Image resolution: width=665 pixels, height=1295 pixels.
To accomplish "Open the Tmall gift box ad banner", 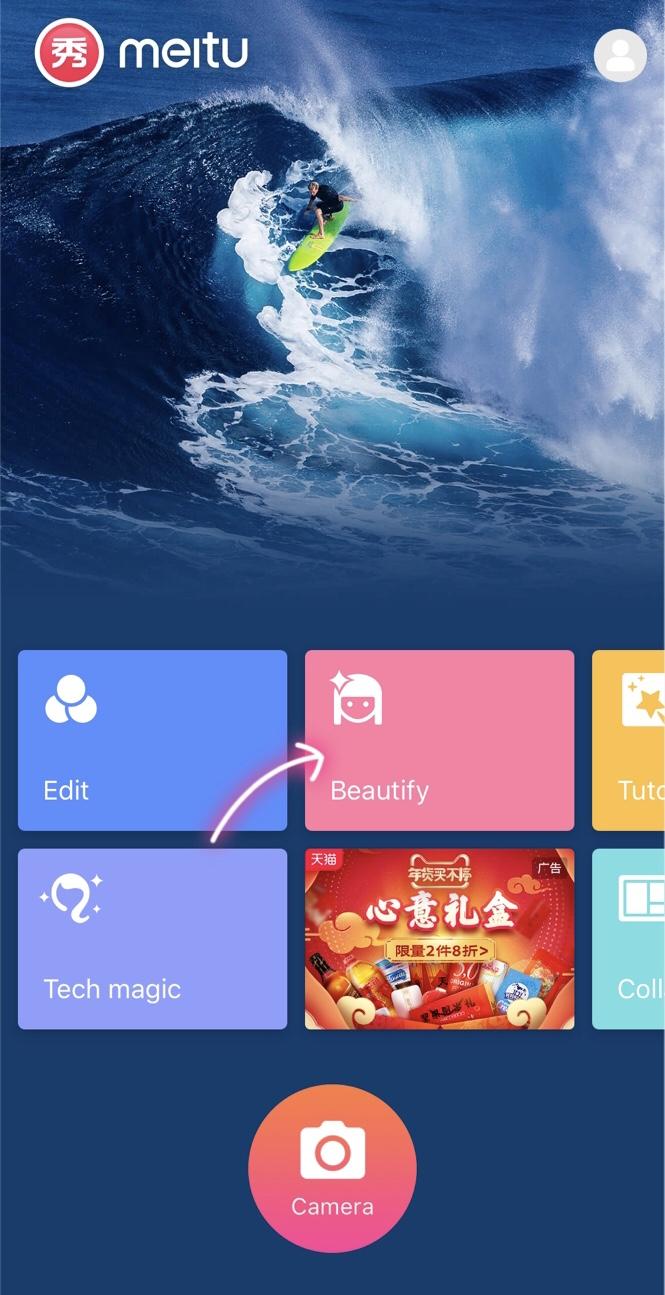I will 439,938.
